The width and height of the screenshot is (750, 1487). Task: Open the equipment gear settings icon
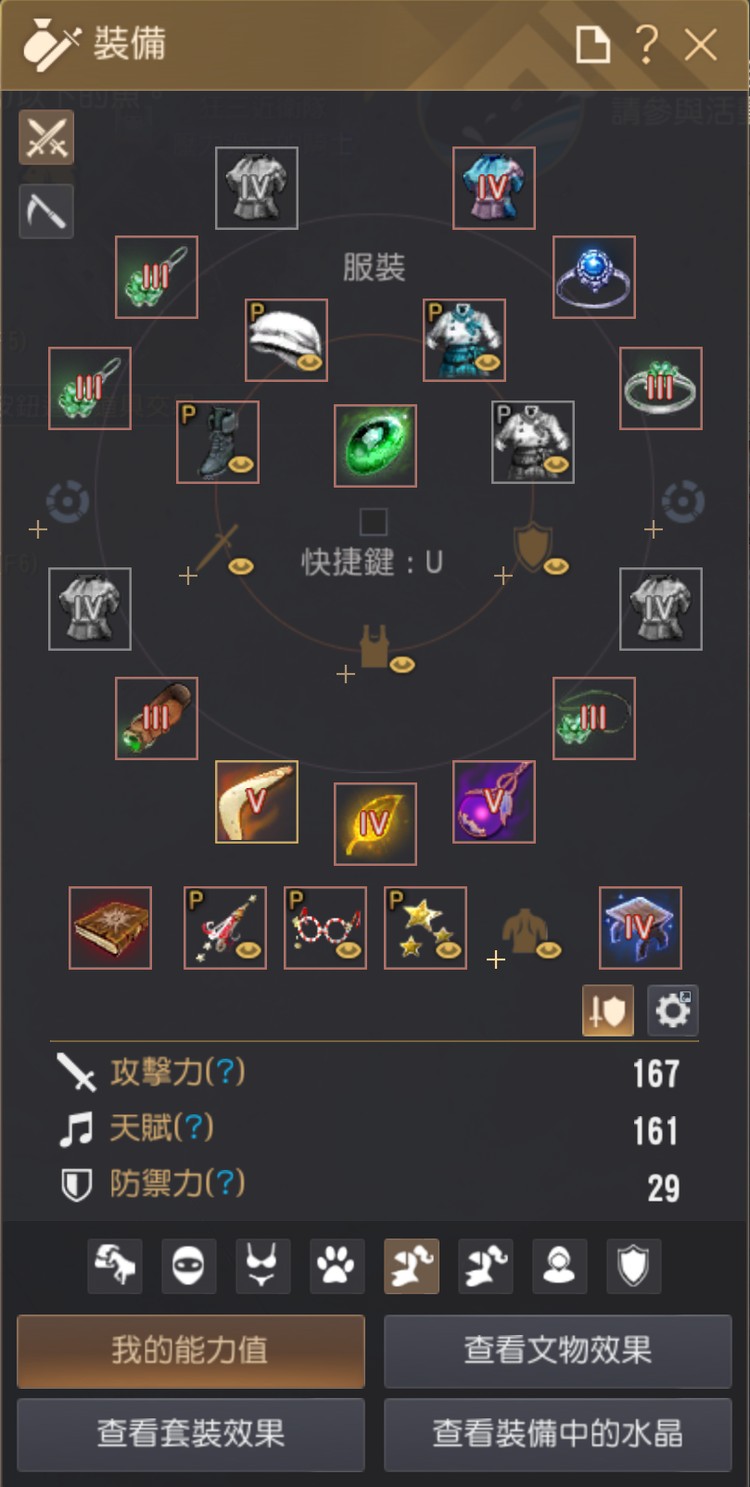(x=672, y=1011)
